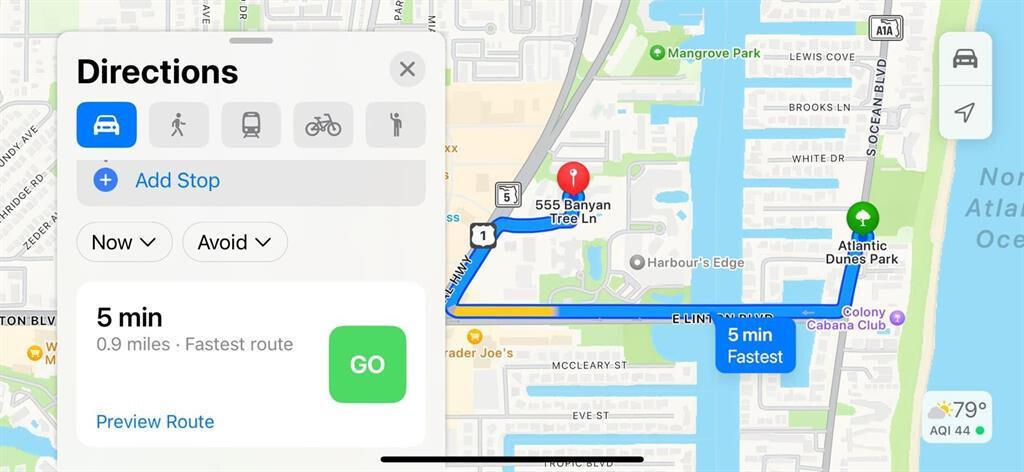This screenshot has width=1024, height=472.
Task: Switch to ride share directions
Action: tap(395, 125)
